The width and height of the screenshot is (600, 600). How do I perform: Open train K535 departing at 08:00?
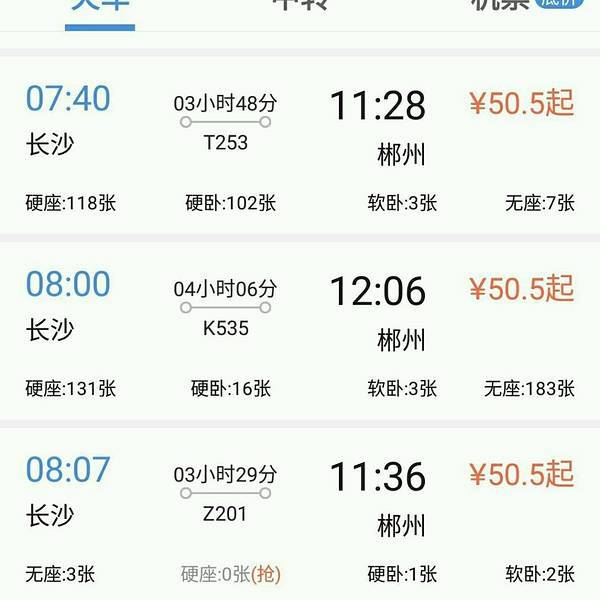pos(300,330)
